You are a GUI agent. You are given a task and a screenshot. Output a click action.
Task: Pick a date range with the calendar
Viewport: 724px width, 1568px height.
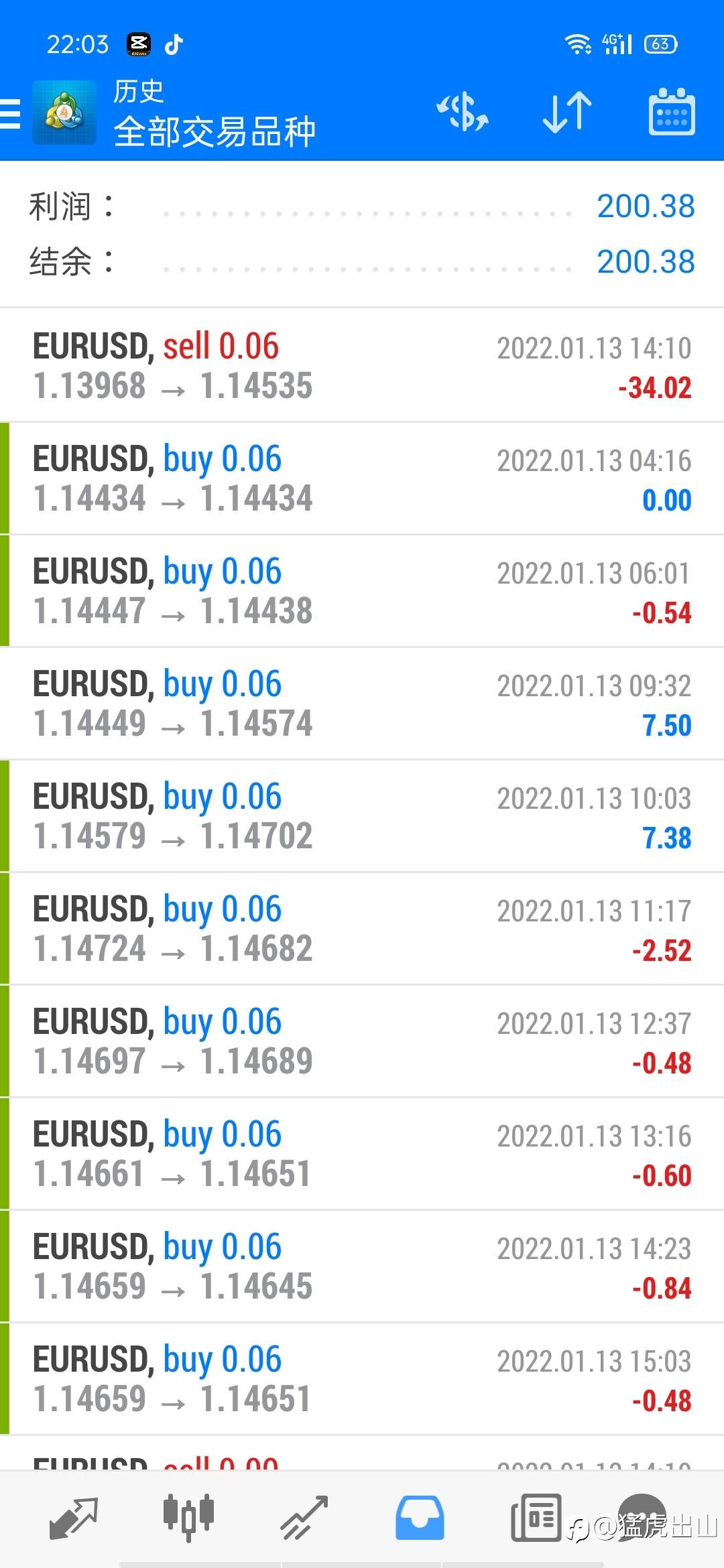(x=671, y=112)
